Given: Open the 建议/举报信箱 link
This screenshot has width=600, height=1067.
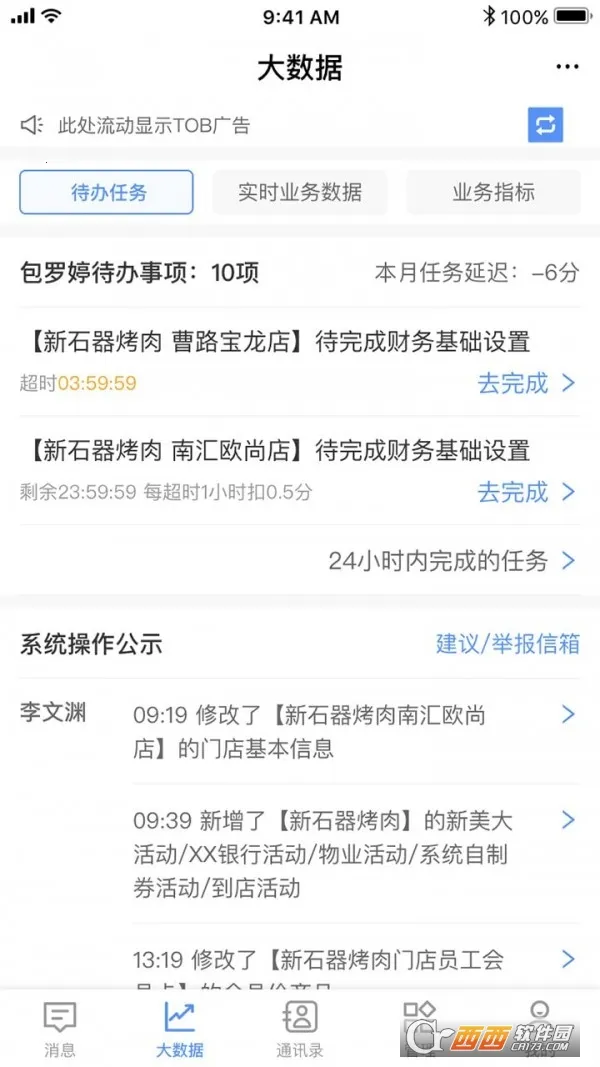Looking at the screenshot, I should 507,644.
